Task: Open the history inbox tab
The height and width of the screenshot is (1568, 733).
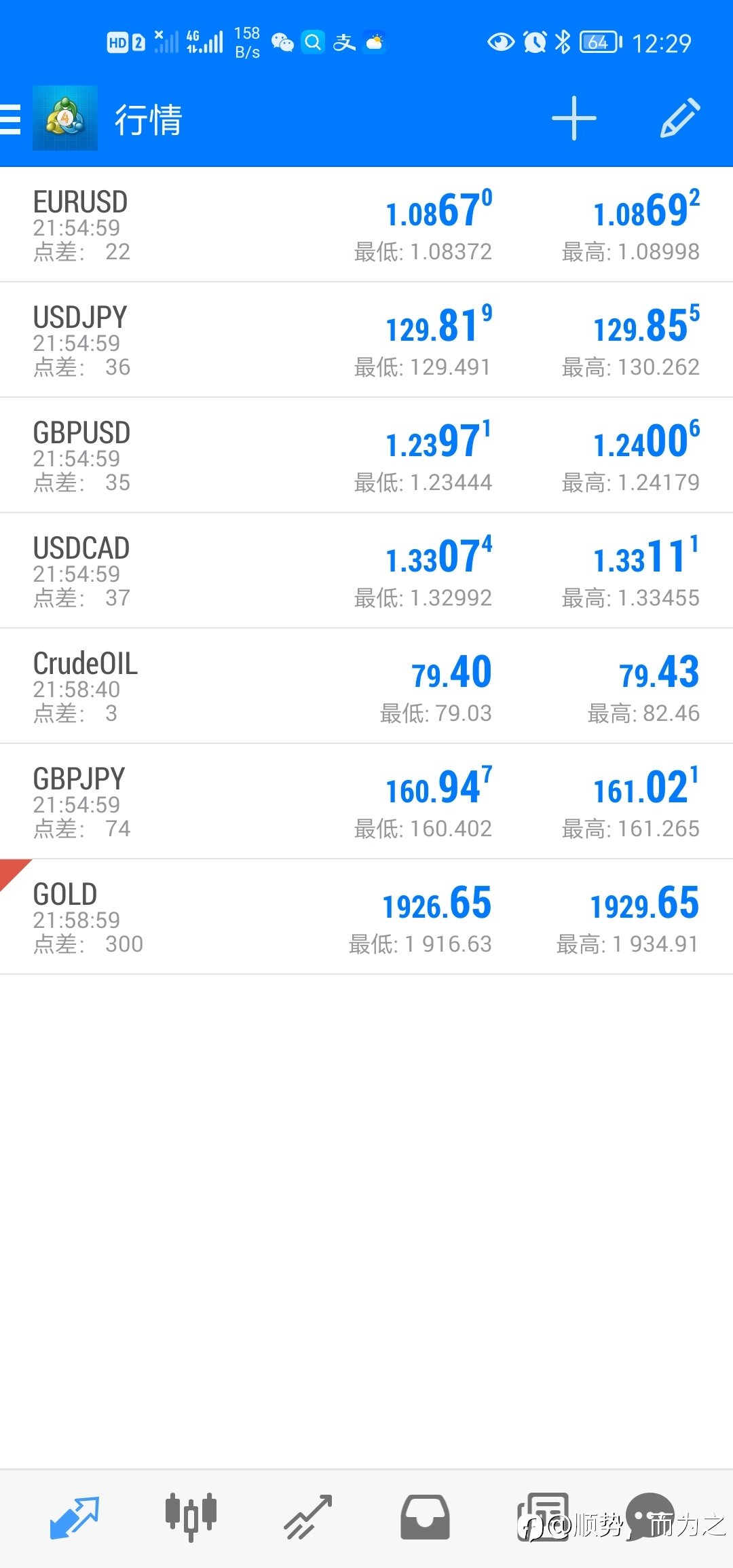Action: pos(425,1516)
